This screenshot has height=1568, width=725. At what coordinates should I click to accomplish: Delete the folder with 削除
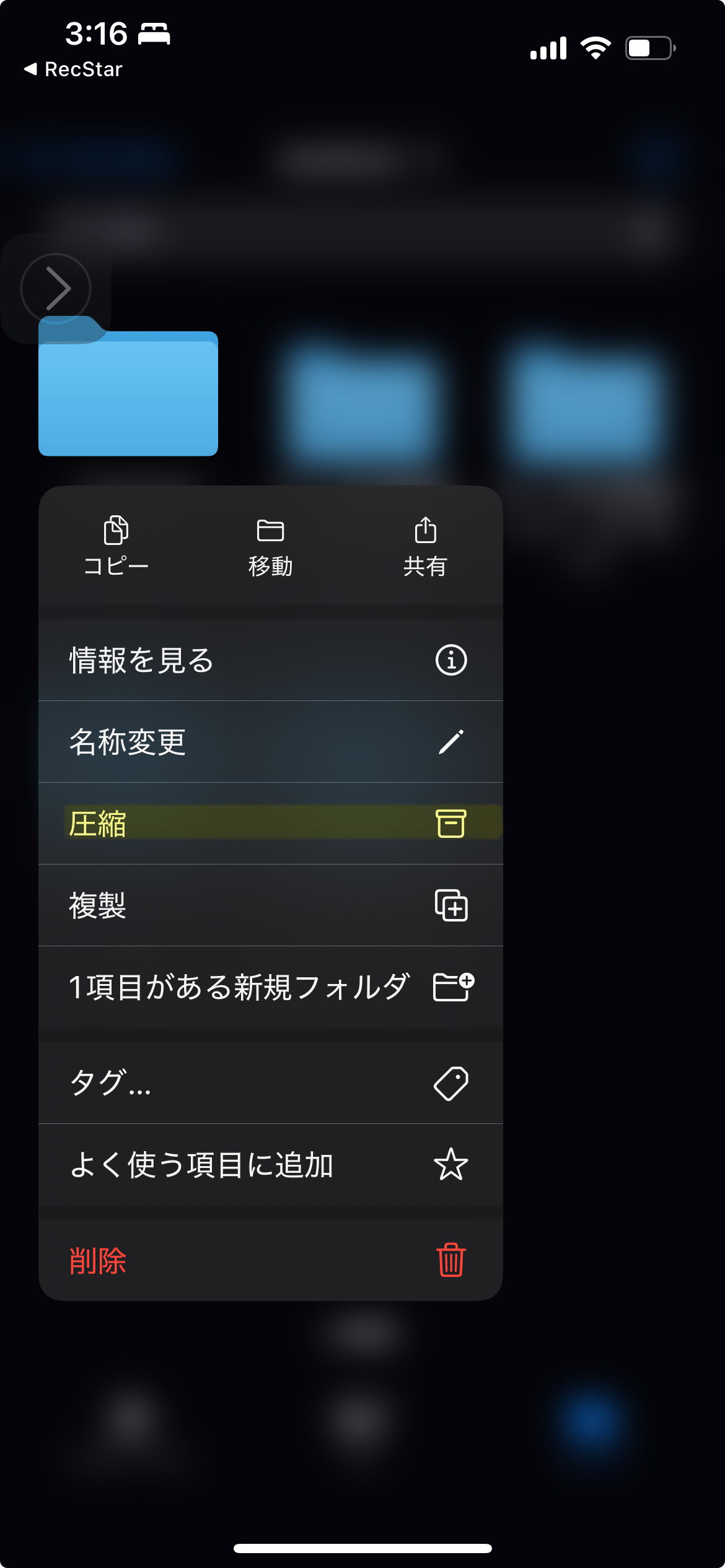click(270, 1261)
